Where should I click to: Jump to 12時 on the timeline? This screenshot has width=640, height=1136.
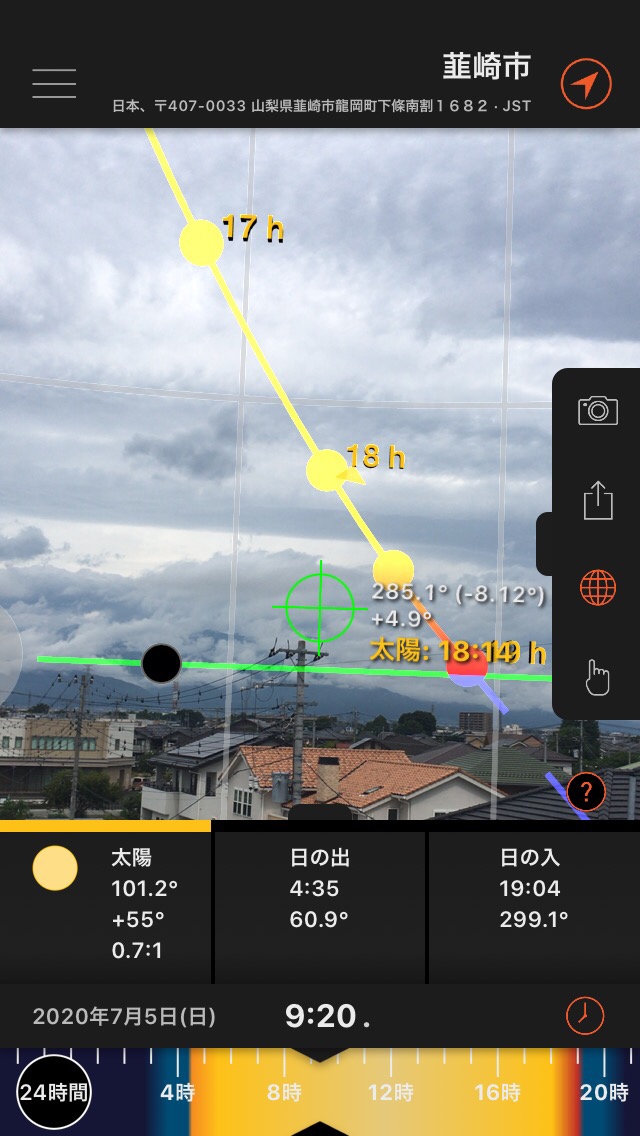point(391,1093)
